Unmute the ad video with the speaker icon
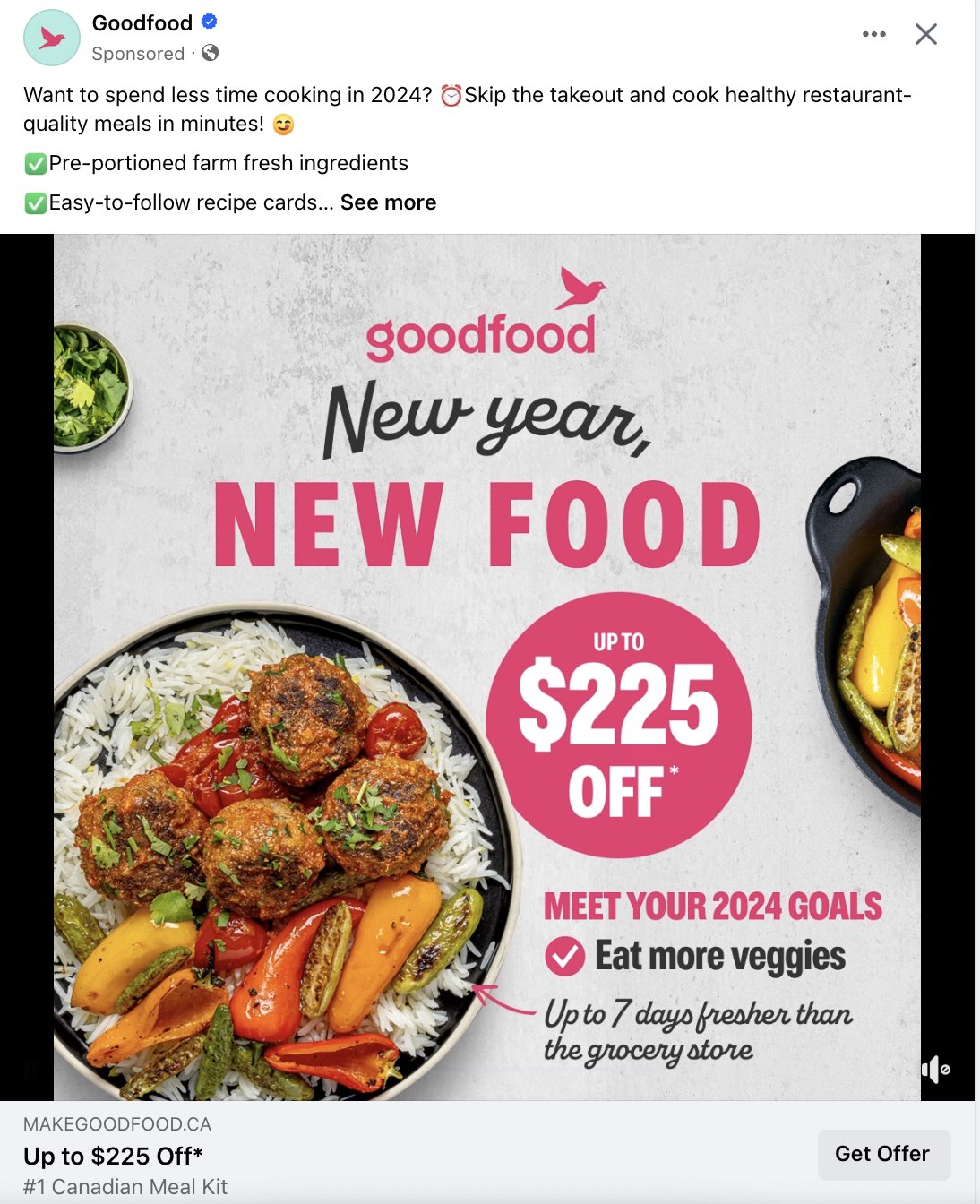This screenshot has width=980, height=1204. click(x=937, y=1068)
